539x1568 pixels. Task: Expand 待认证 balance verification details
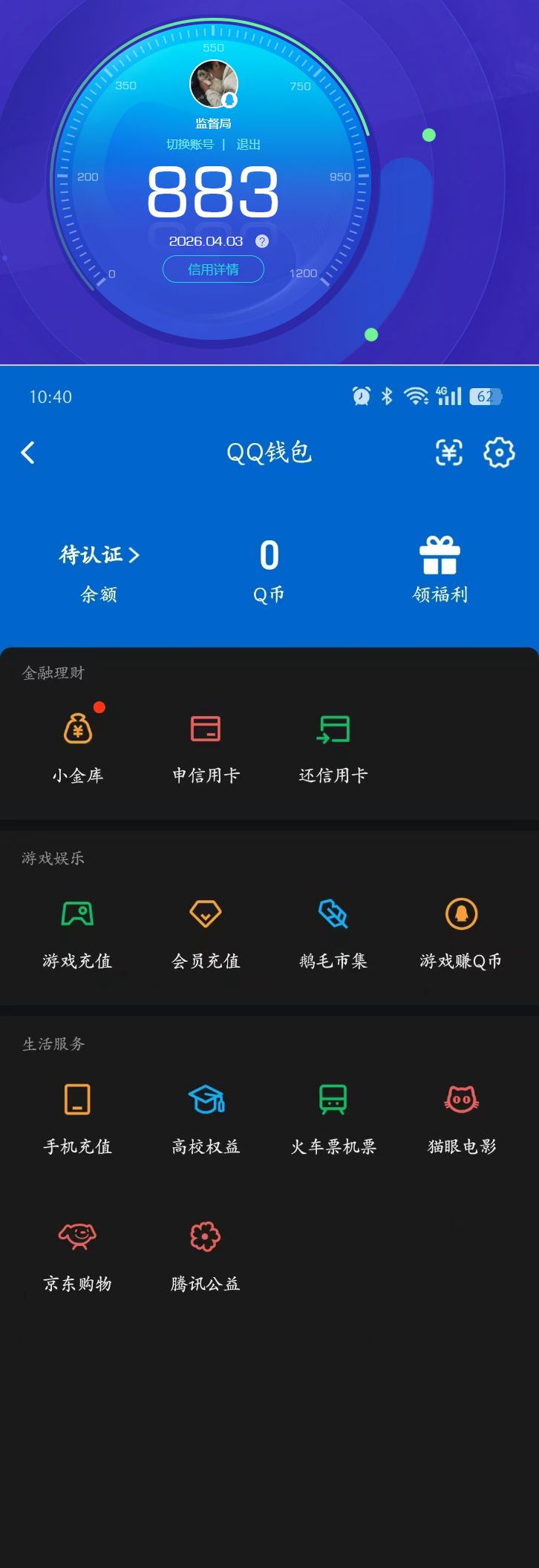(99, 554)
